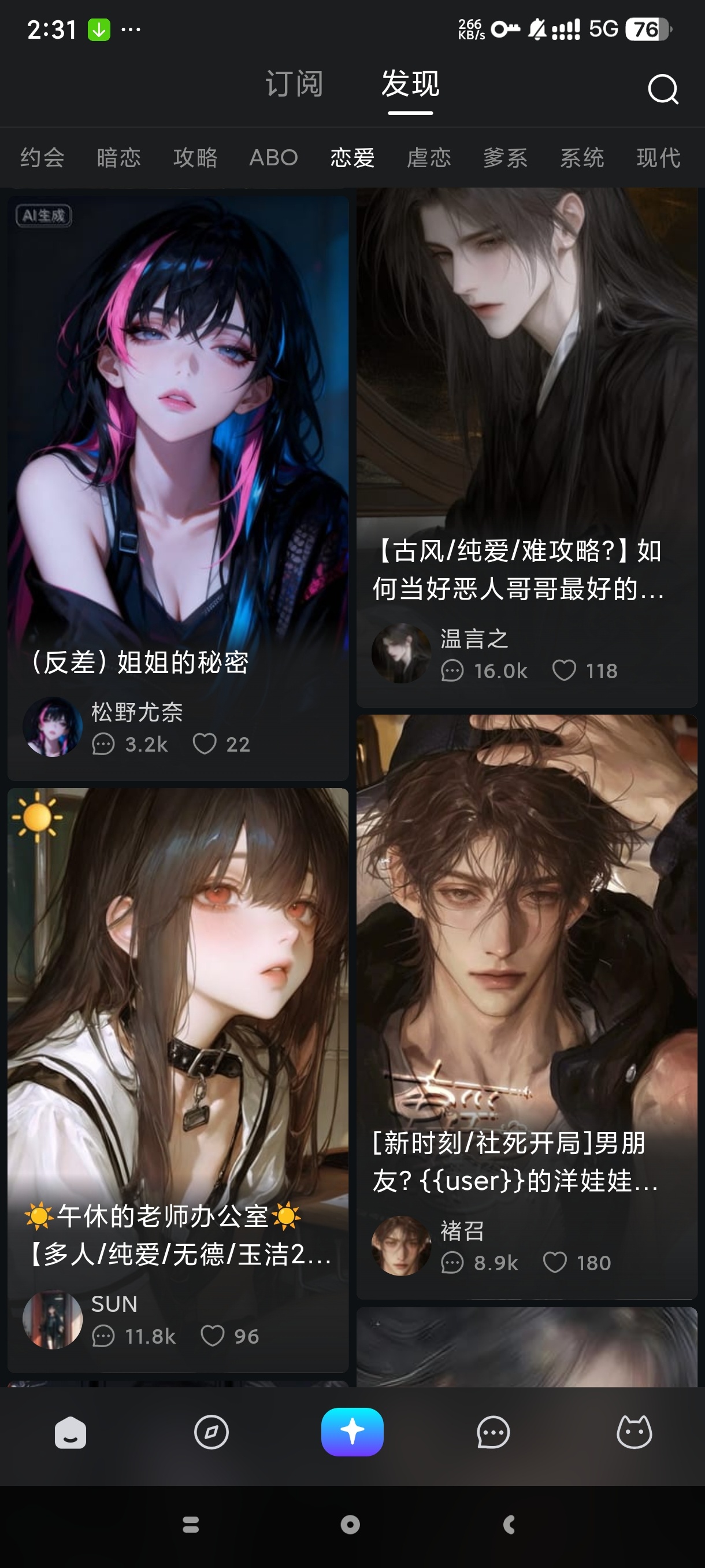The width and height of the screenshot is (705, 1568).
Task: Select the 现代 category
Action: pos(658,158)
